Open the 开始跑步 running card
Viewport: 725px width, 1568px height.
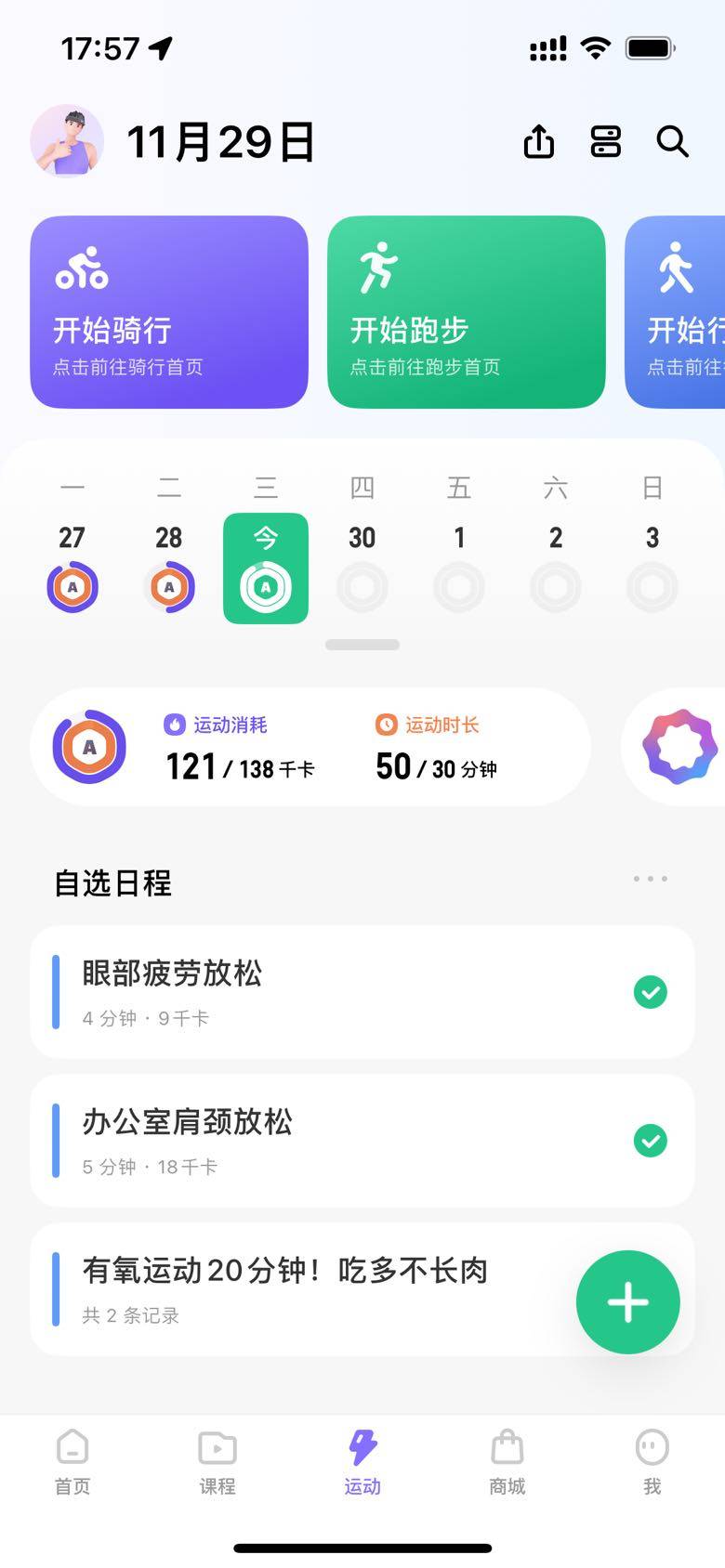(467, 312)
